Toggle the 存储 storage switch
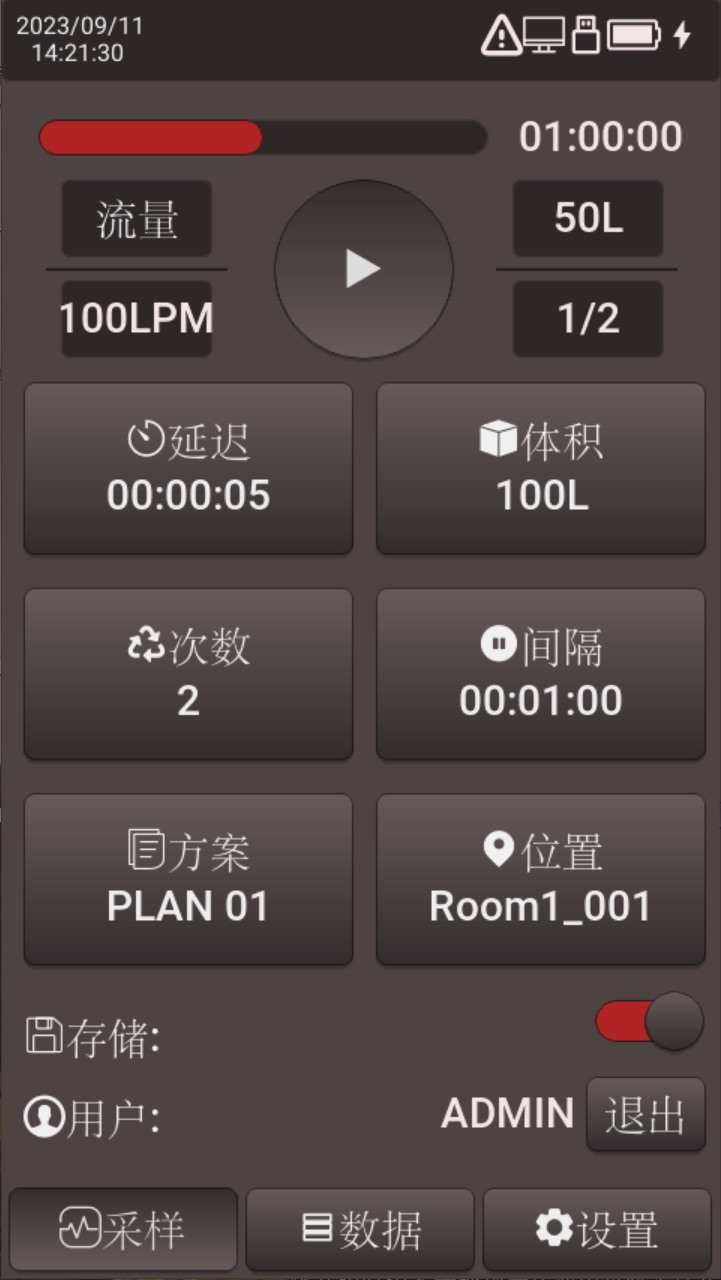The width and height of the screenshot is (721, 1280). click(x=649, y=1022)
